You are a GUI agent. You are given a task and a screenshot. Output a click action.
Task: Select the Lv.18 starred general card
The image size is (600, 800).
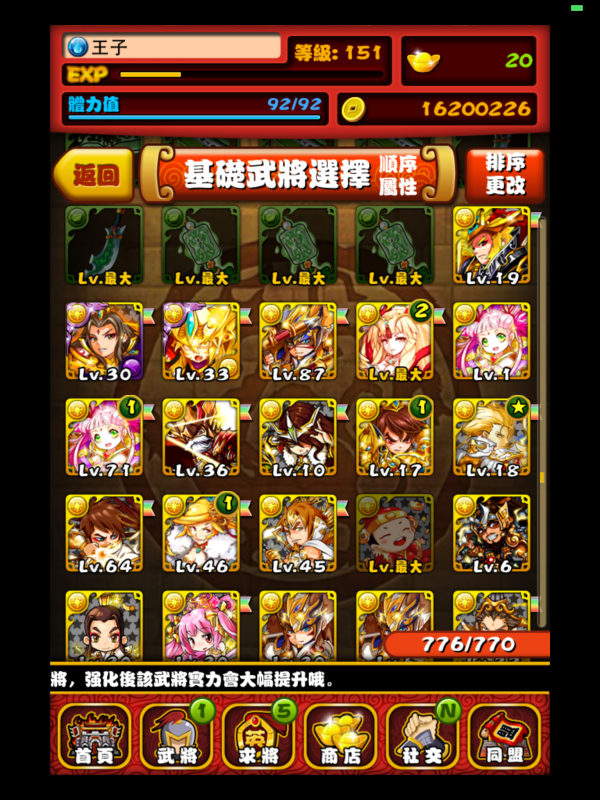pos(491,437)
